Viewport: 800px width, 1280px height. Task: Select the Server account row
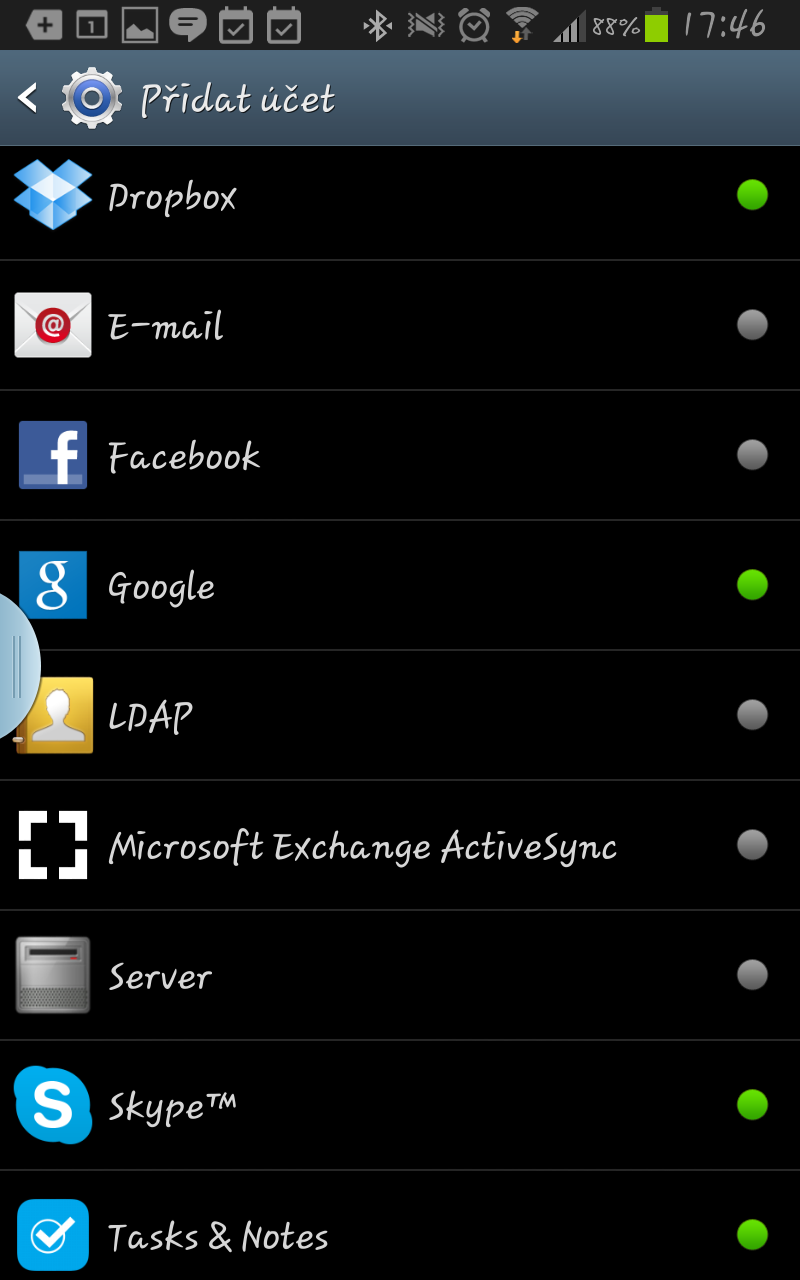pyautogui.click(x=400, y=976)
